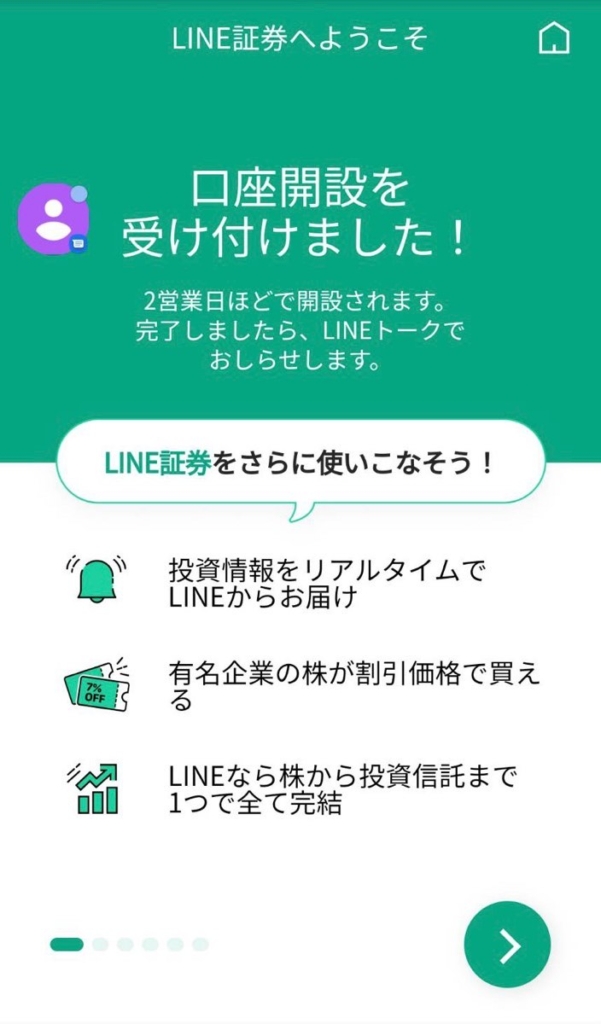The image size is (601, 1024).
Task: Tap the floating contact chat head
Action: pyautogui.click(x=52, y=219)
